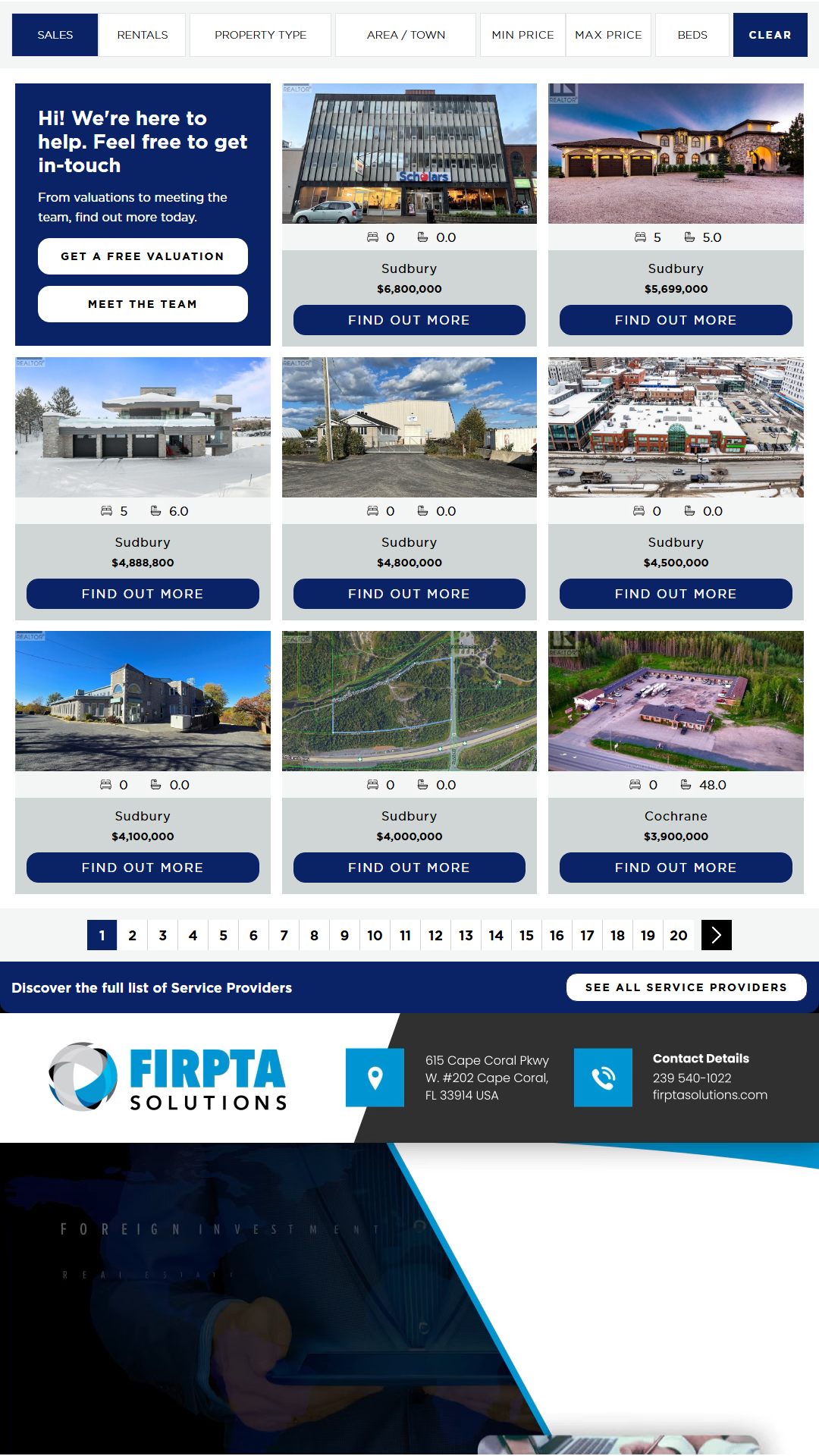Image resolution: width=819 pixels, height=1456 pixels.
Task: Open the Beds filter
Action: coord(692,35)
